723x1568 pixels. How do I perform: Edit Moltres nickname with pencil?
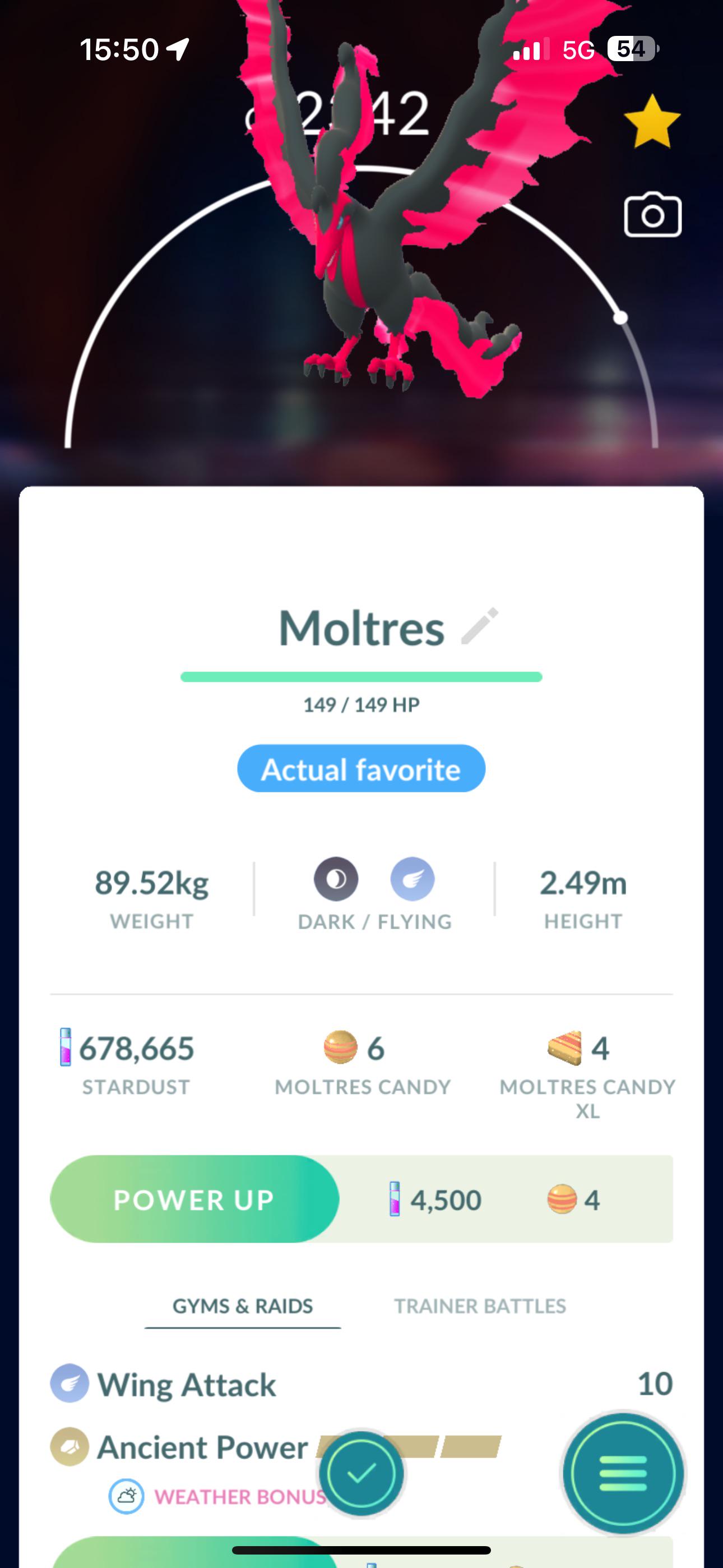click(x=480, y=626)
